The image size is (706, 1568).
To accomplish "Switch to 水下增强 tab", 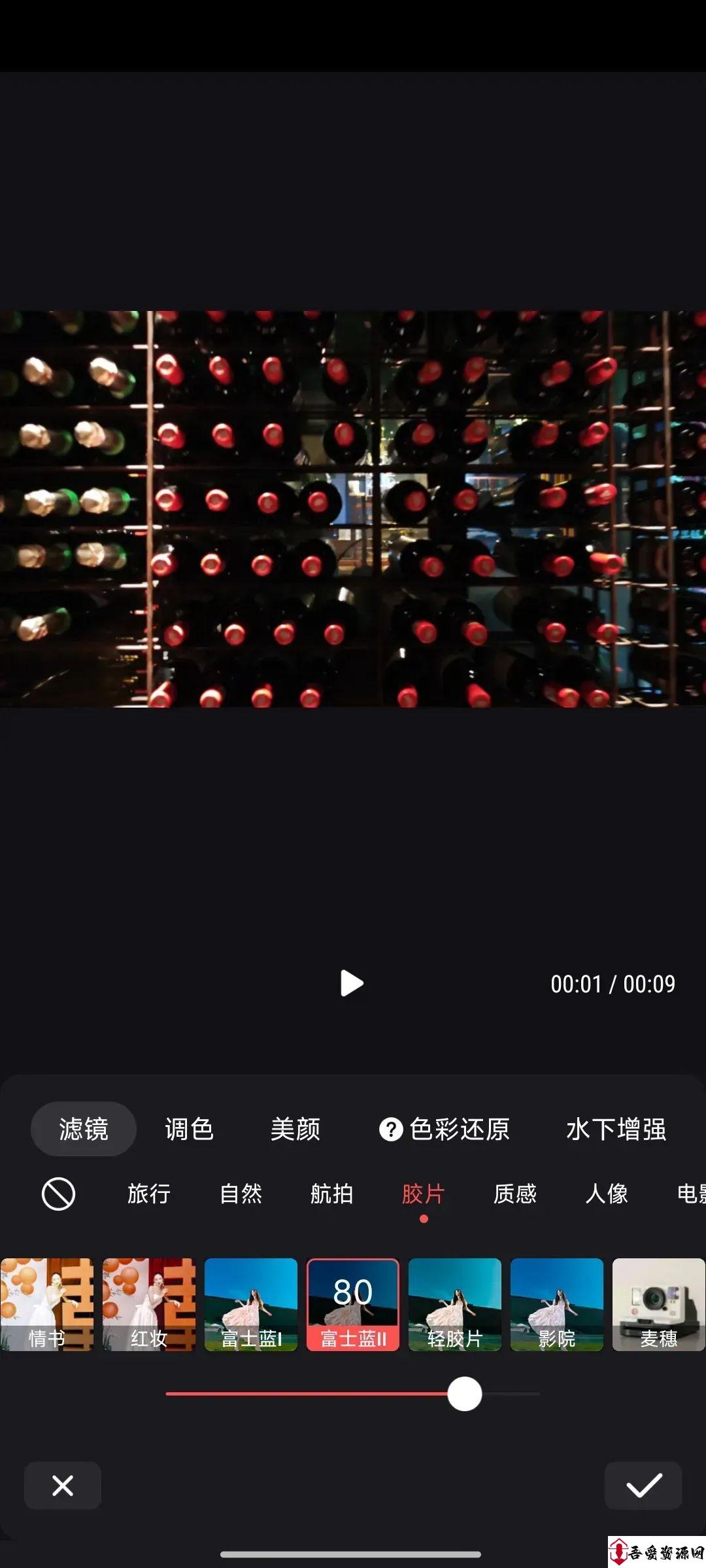I will 616,1129.
